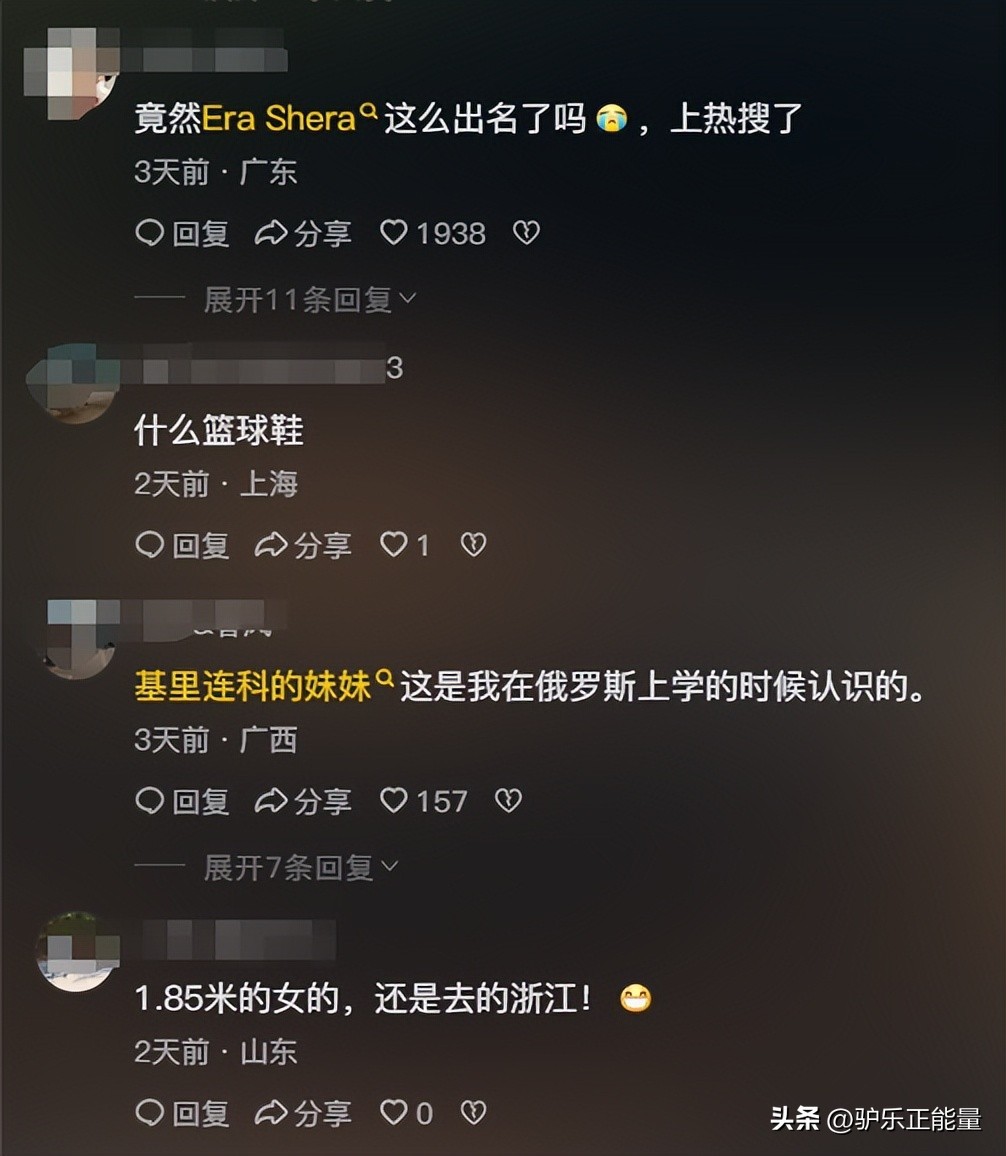Like the comment with 157 likes

coord(395,801)
